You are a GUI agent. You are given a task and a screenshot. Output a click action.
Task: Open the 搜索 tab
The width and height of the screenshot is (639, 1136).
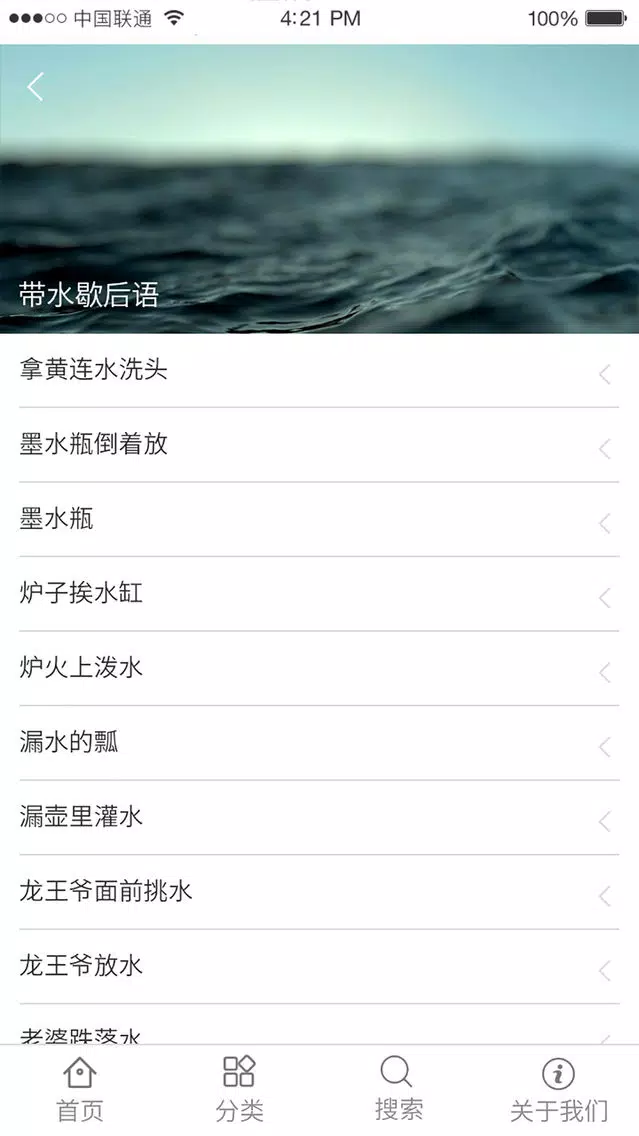pyautogui.click(x=398, y=1090)
